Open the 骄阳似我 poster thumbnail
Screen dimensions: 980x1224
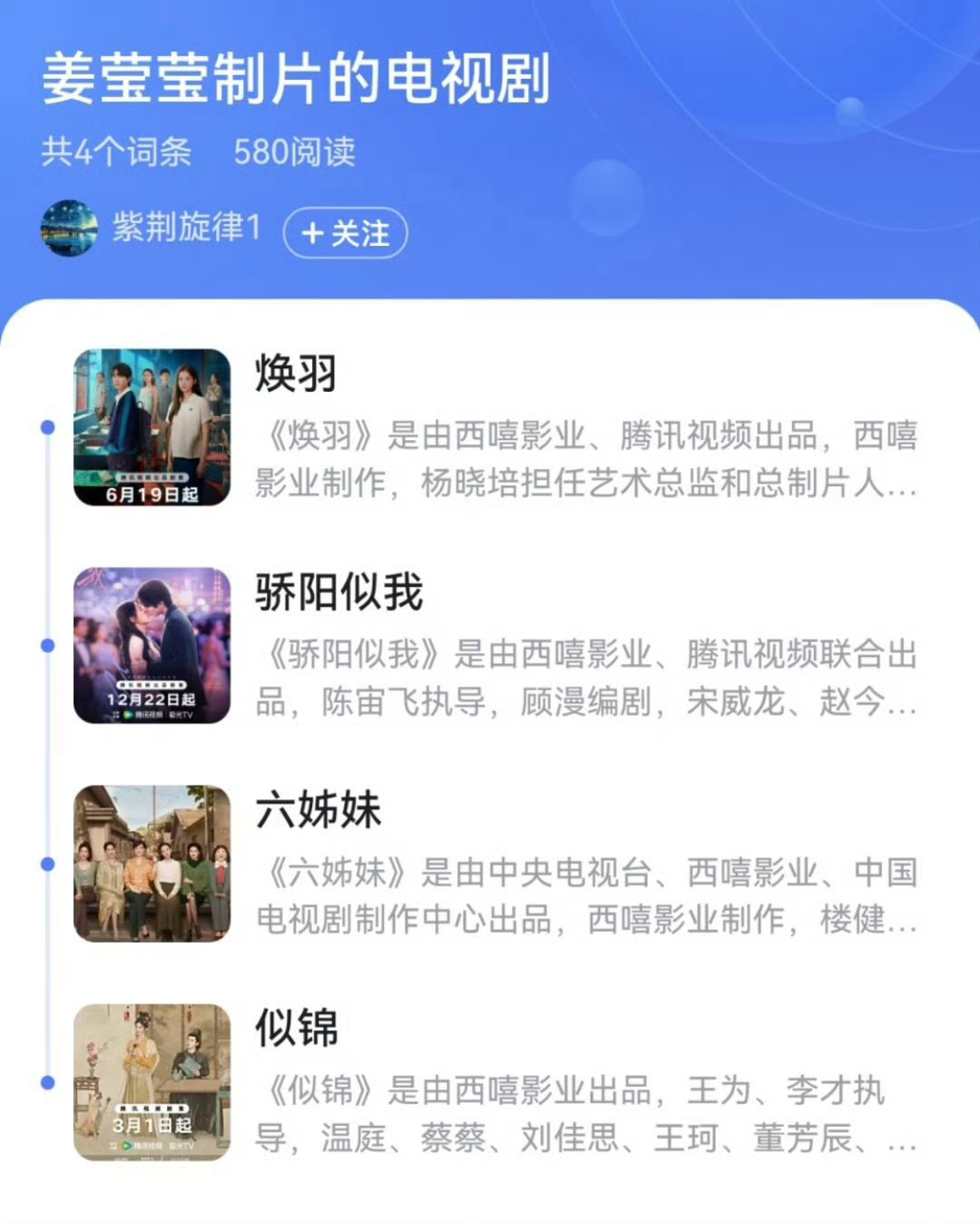pos(150,644)
